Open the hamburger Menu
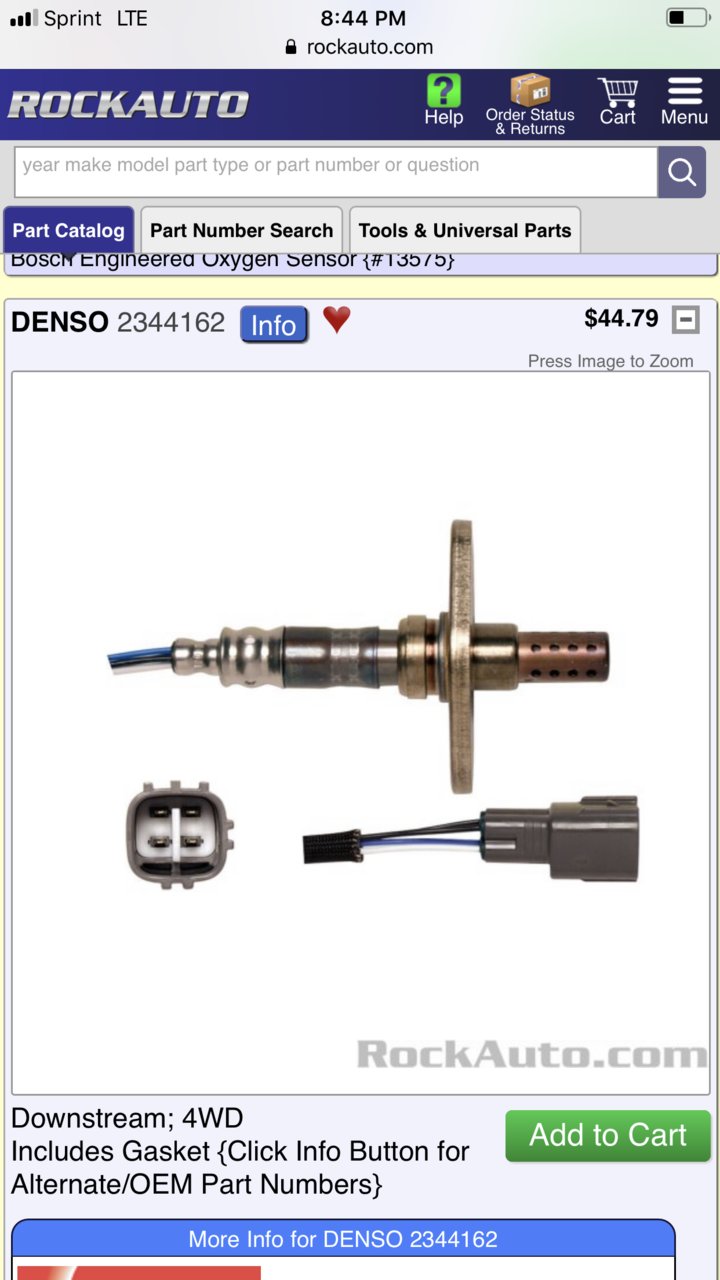The image size is (720, 1280). [684, 102]
